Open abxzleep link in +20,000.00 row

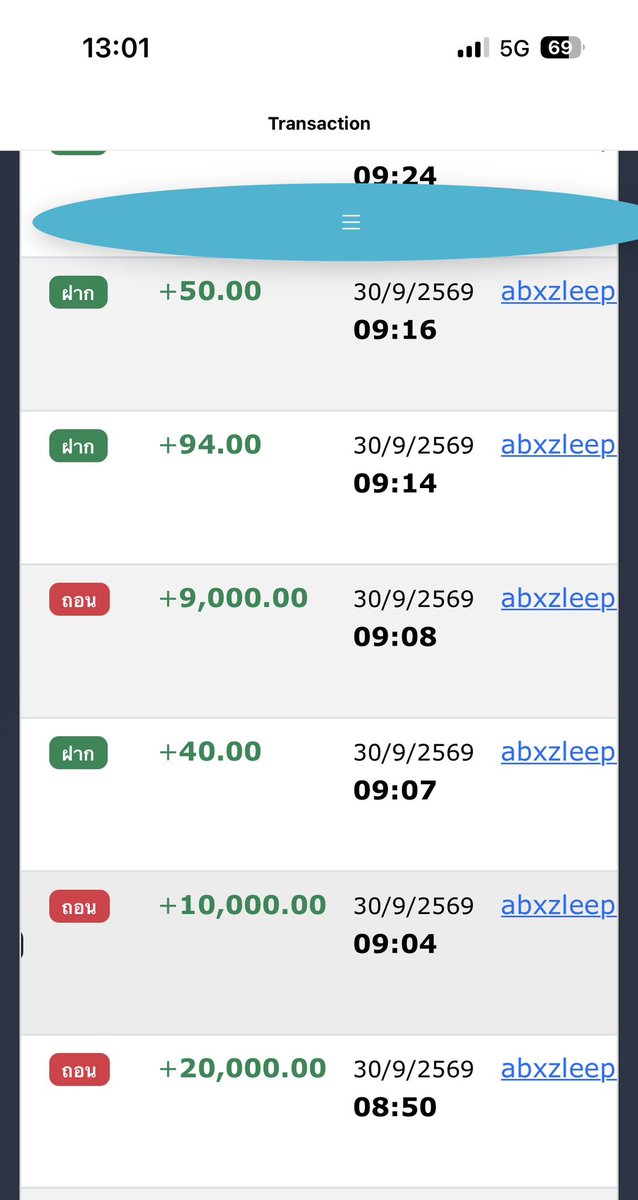coord(558,1069)
